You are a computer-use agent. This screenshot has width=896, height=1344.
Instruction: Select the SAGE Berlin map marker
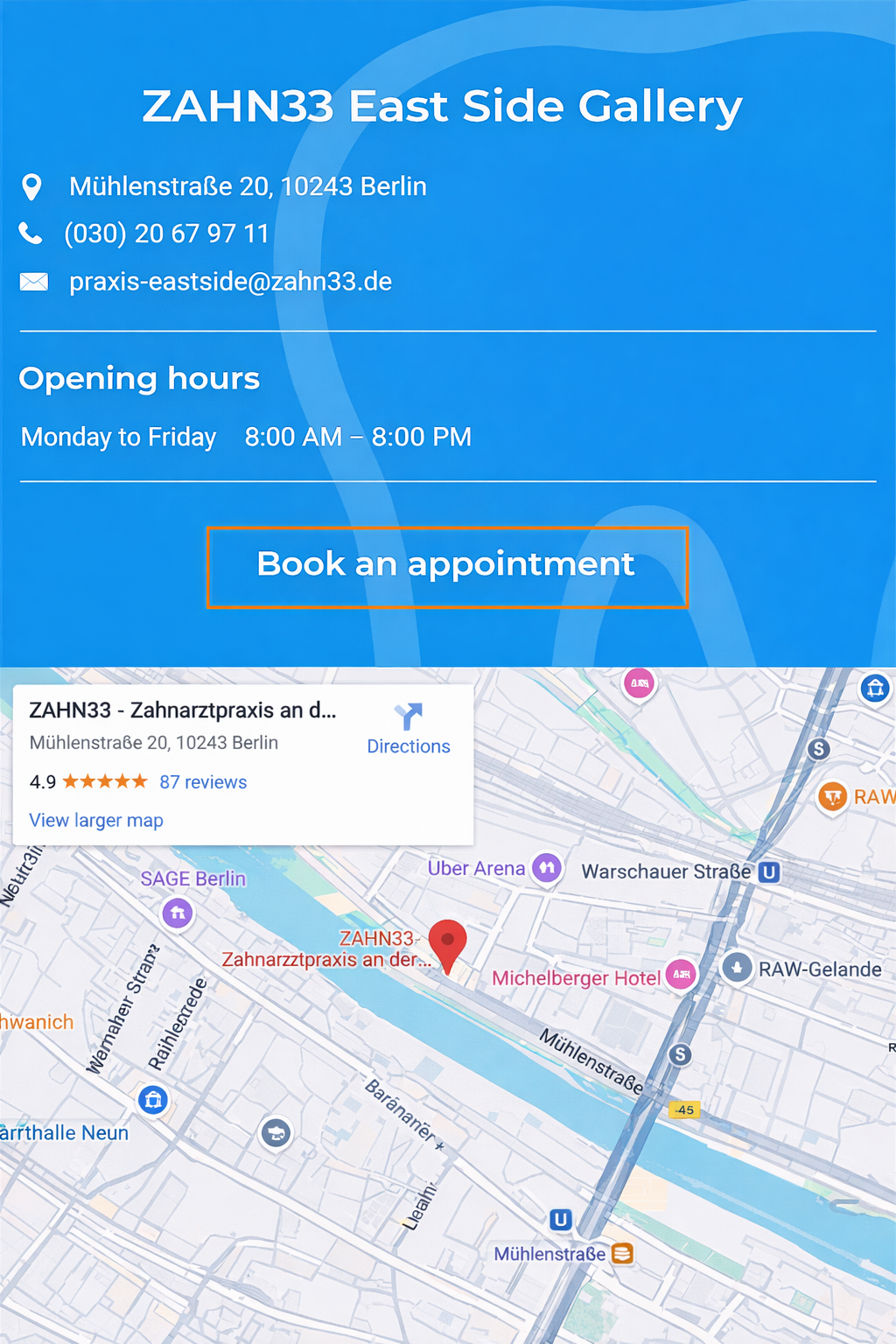178,913
